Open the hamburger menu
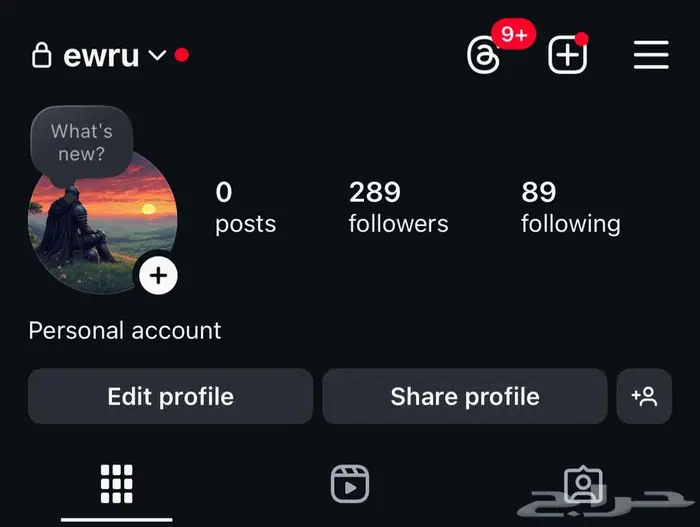 (651, 56)
